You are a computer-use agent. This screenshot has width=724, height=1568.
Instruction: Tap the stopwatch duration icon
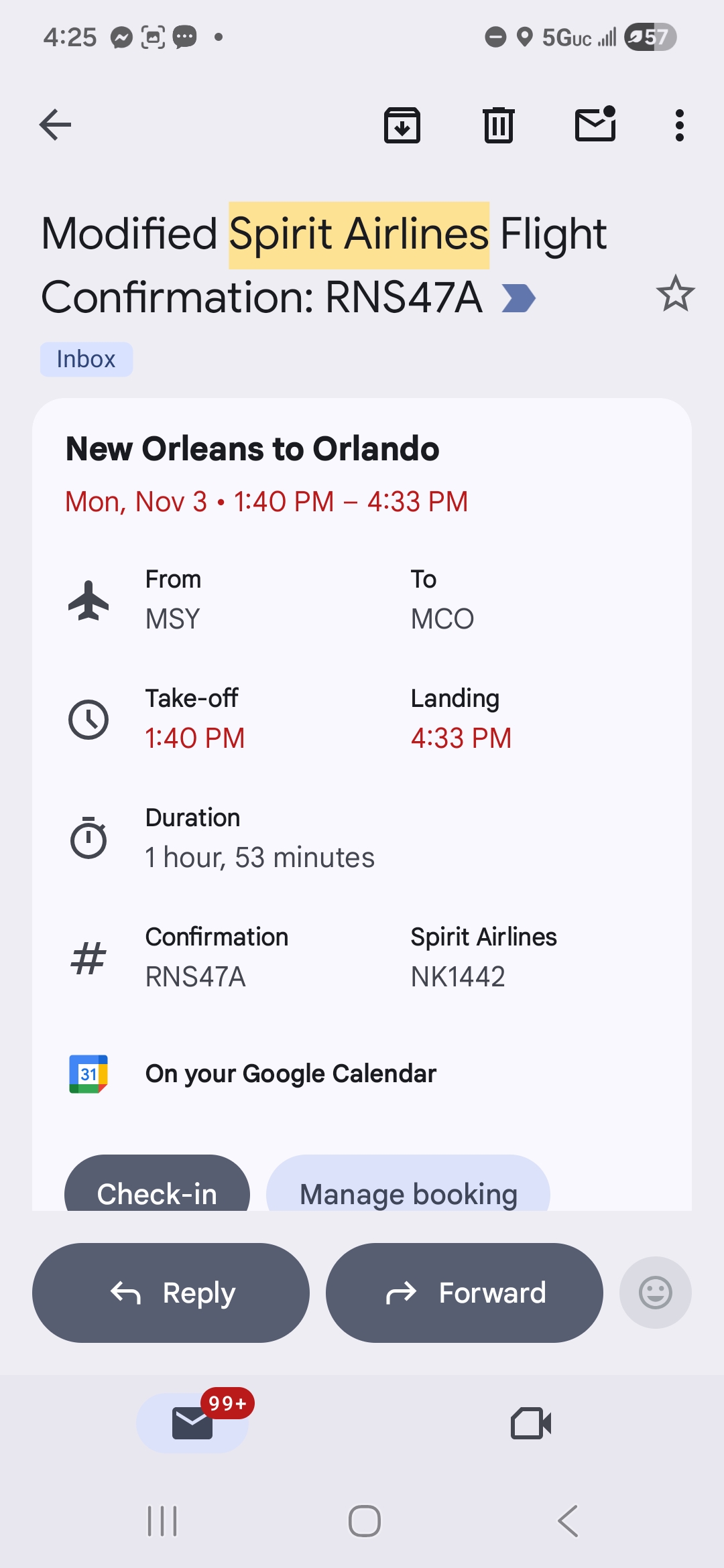click(x=89, y=838)
